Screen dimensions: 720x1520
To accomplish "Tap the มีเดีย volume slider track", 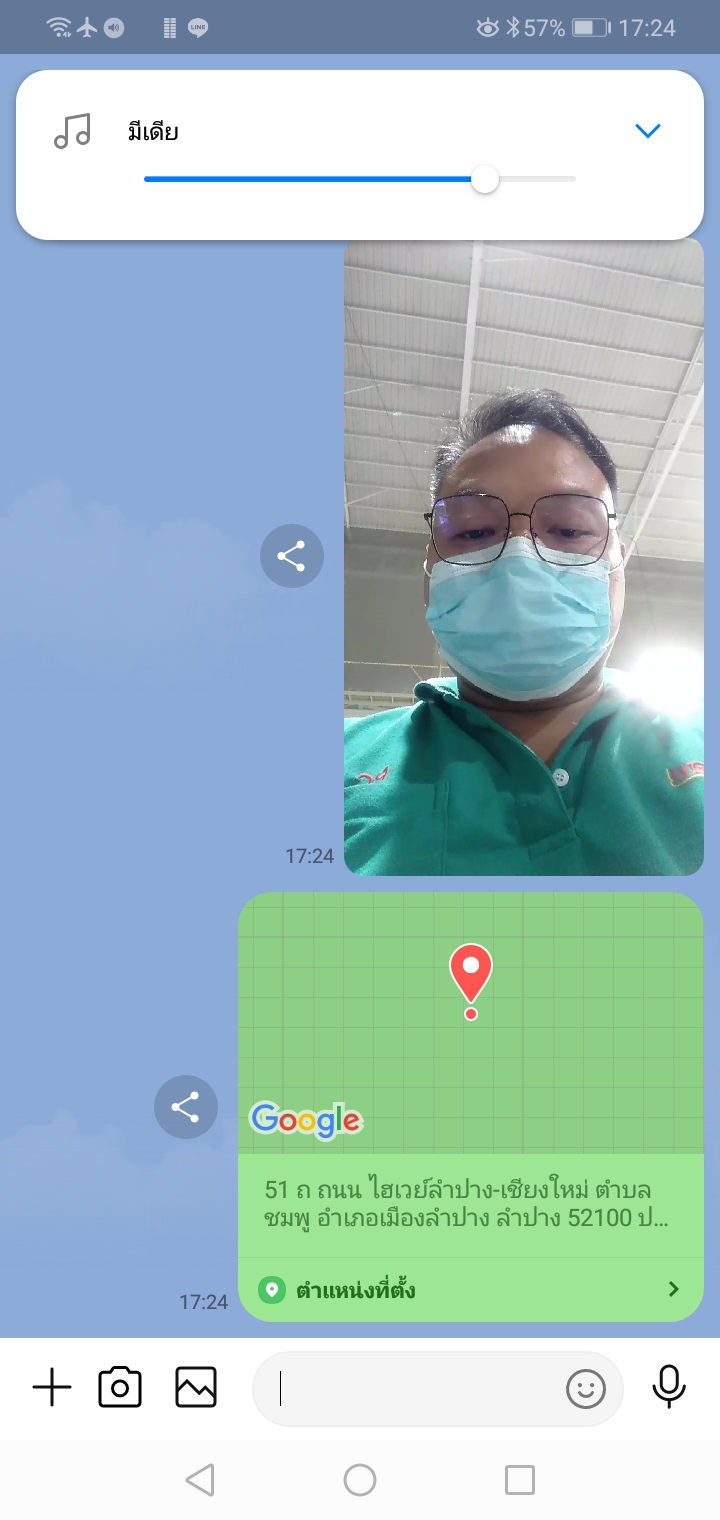I will tap(360, 179).
